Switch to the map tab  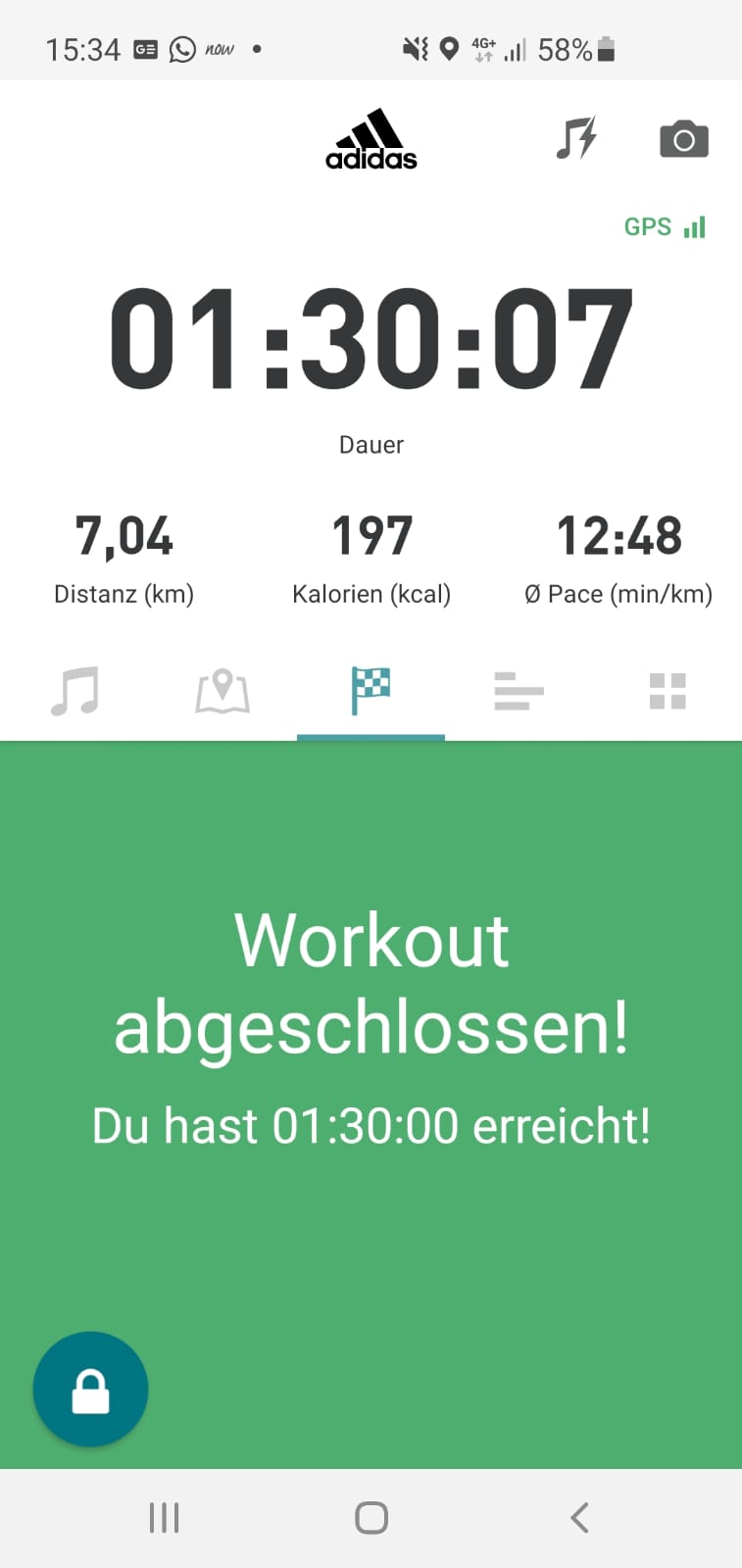click(223, 691)
